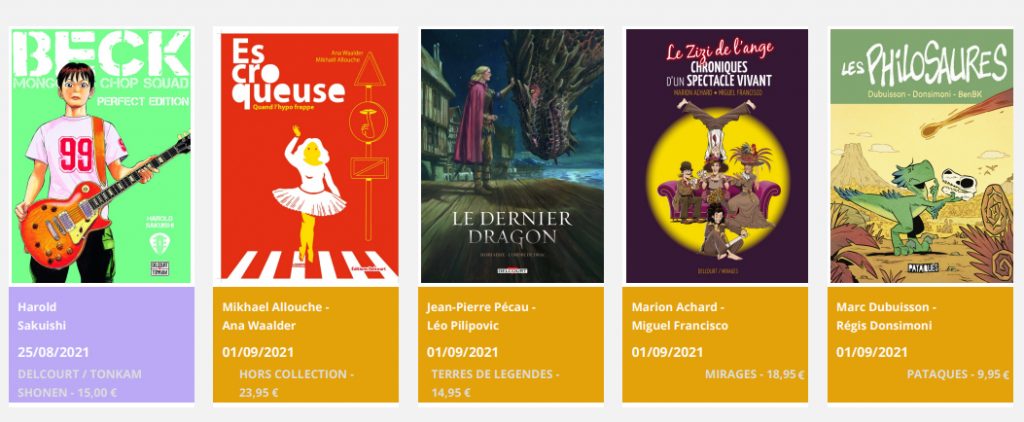Open Le Zizi de l'ange book card
This screenshot has width=1024, height=422.
[x=716, y=156]
